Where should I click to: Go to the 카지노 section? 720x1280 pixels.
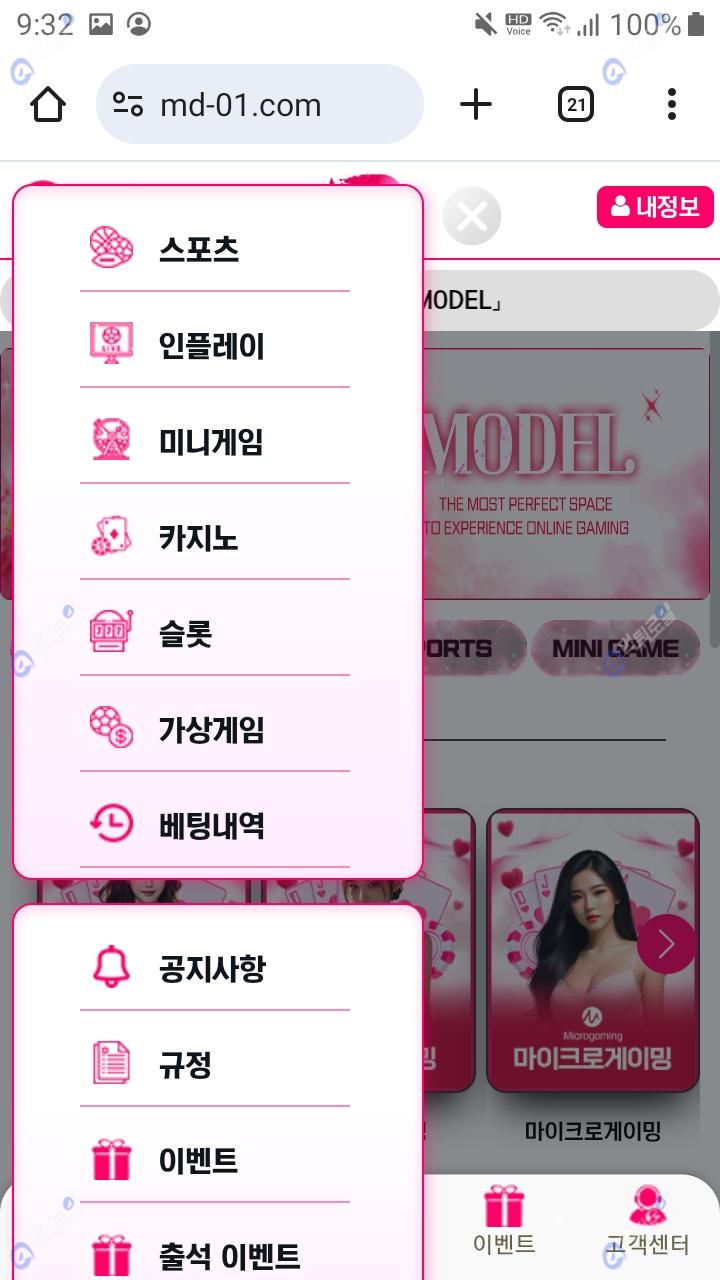coord(198,538)
